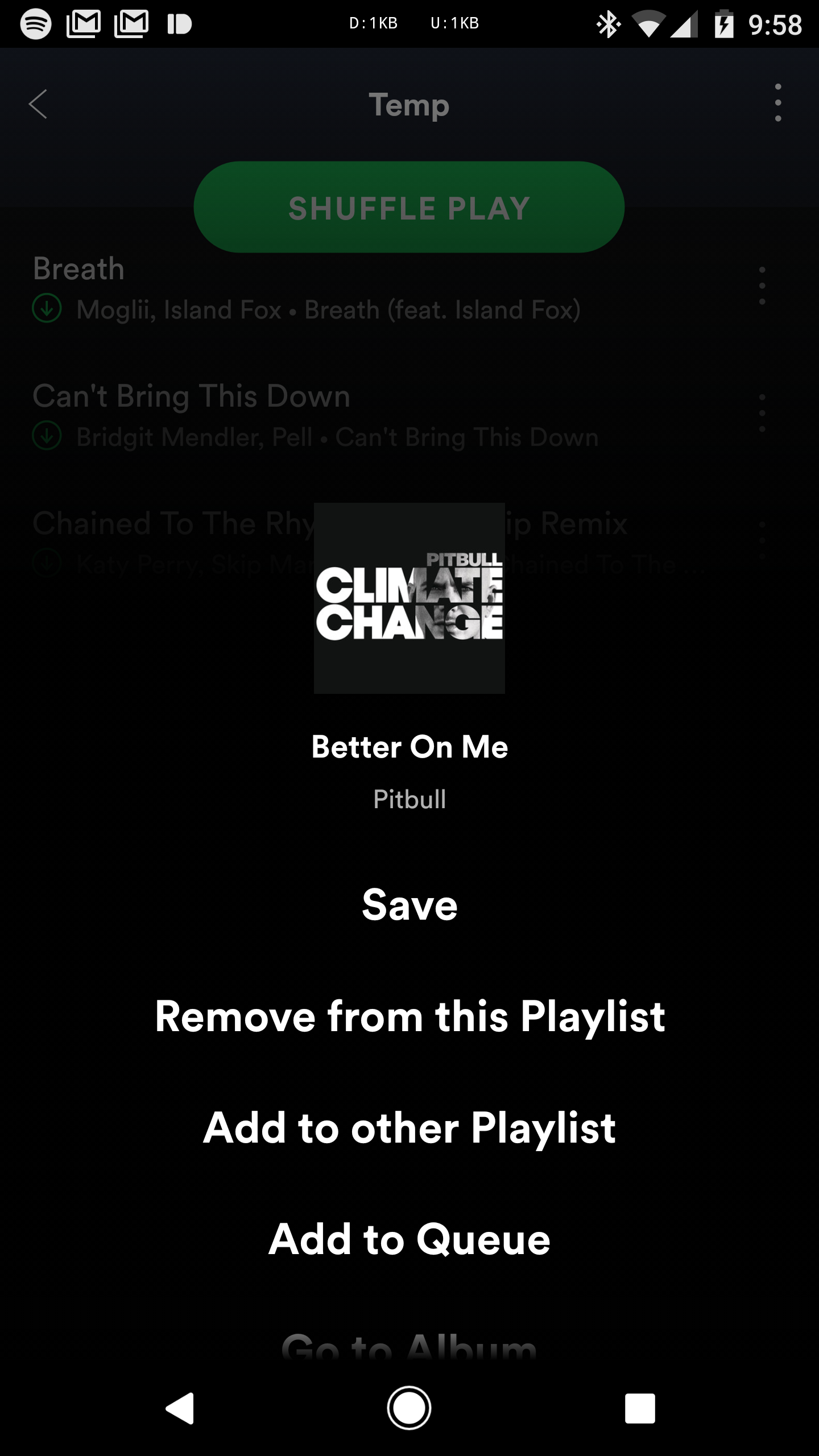Add Better On Me to Queue
Viewport: 819px width, 1456px height.
click(409, 1239)
